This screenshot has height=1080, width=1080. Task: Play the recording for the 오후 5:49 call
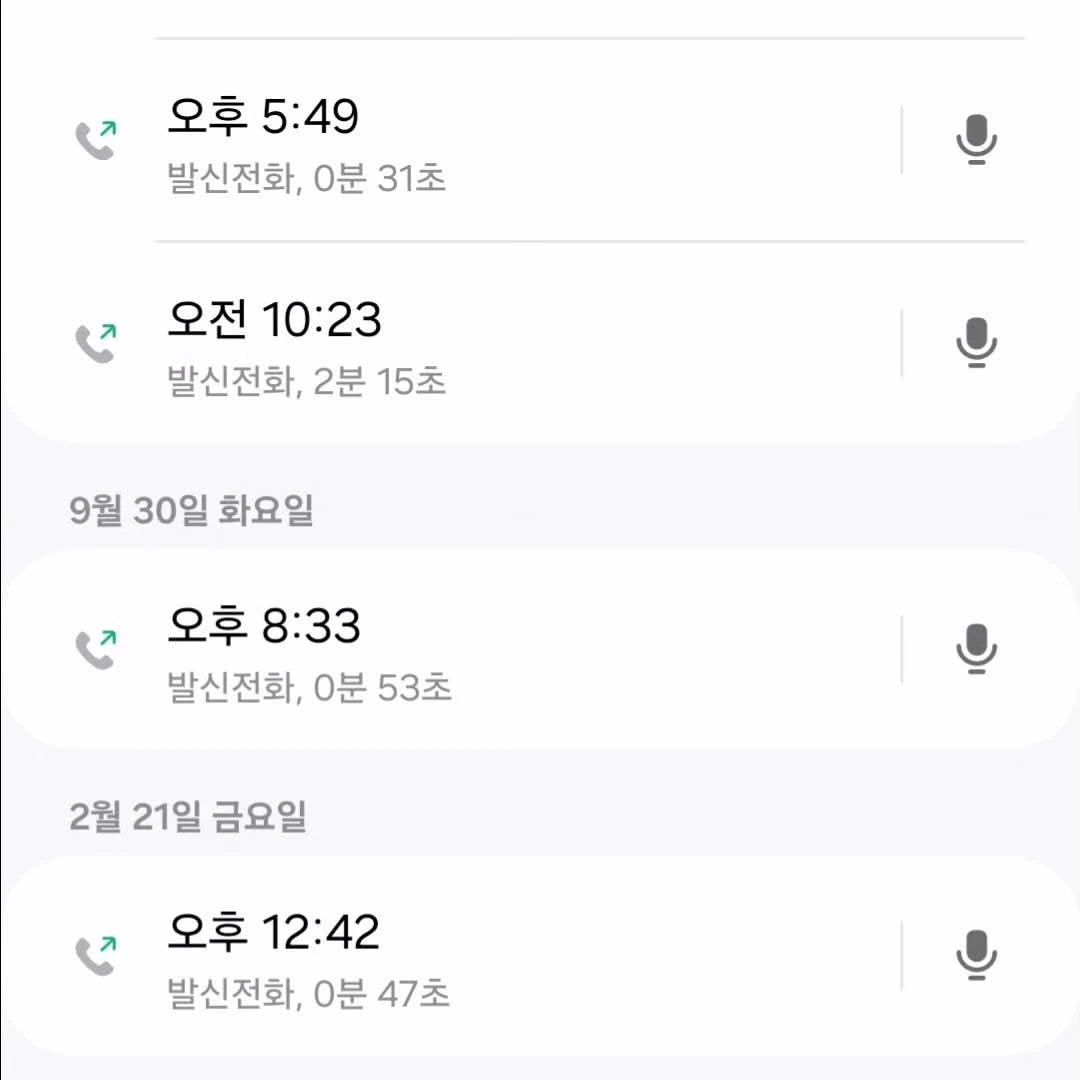click(976, 140)
